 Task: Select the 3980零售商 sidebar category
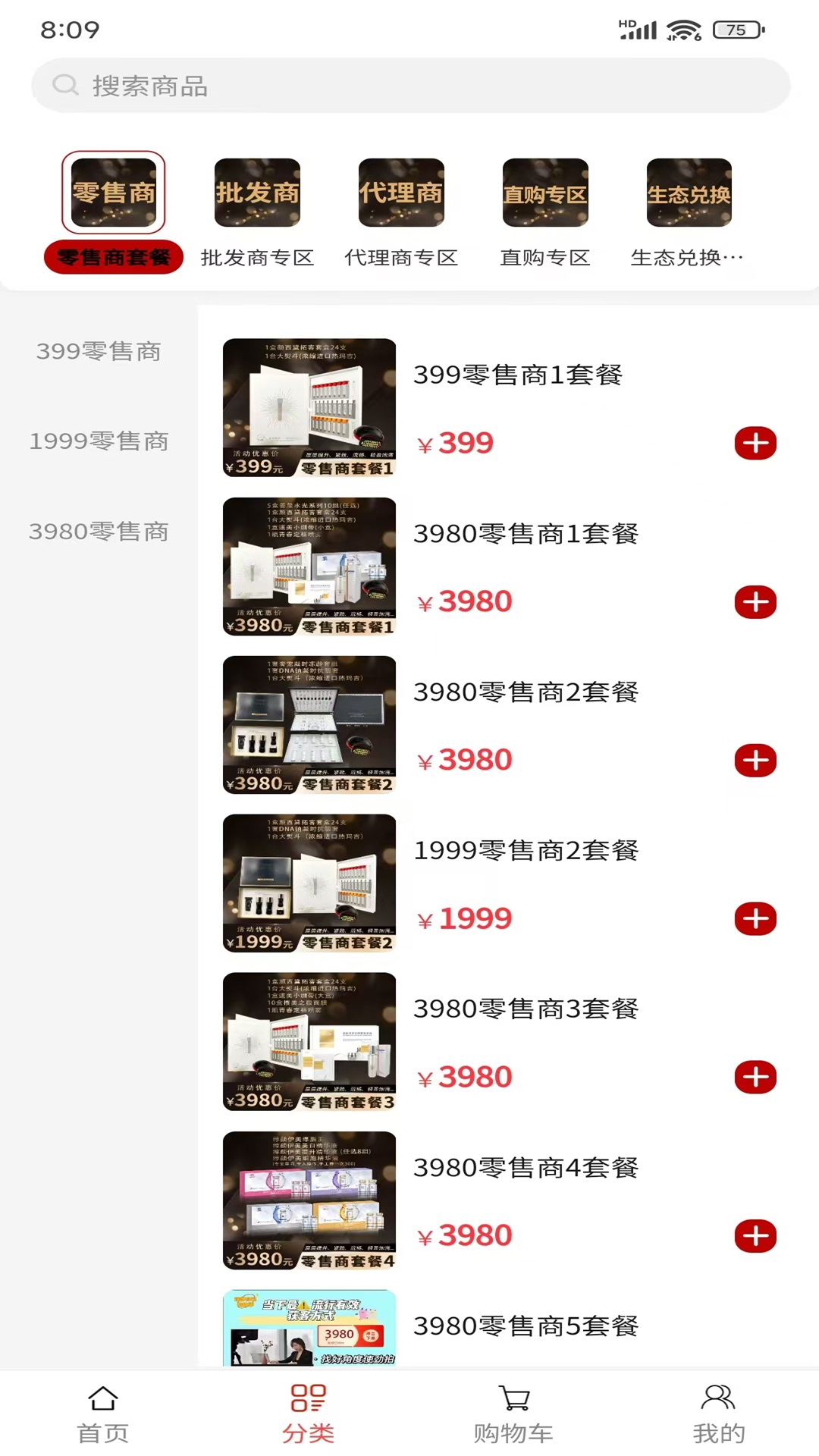click(99, 532)
